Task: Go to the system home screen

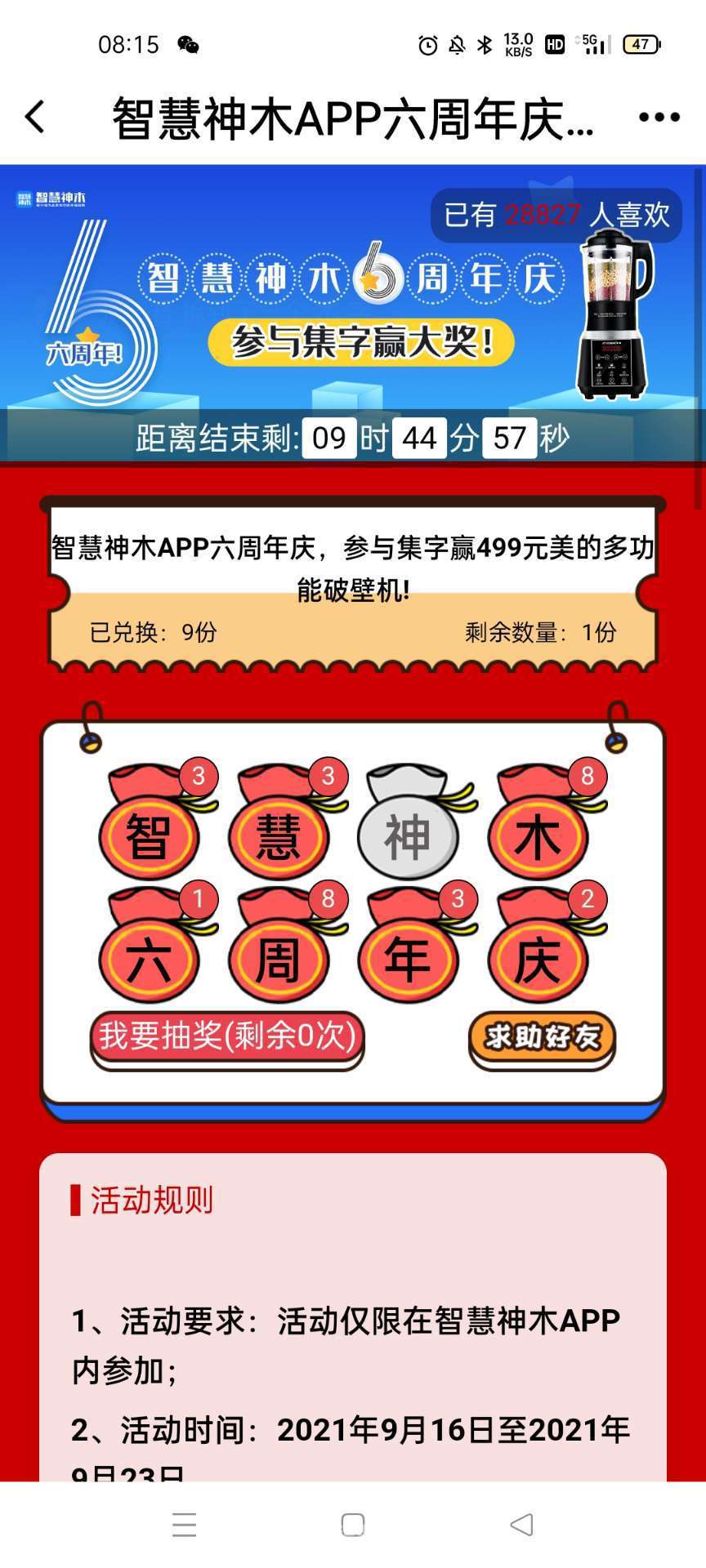Action: (x=353, y=1524)
